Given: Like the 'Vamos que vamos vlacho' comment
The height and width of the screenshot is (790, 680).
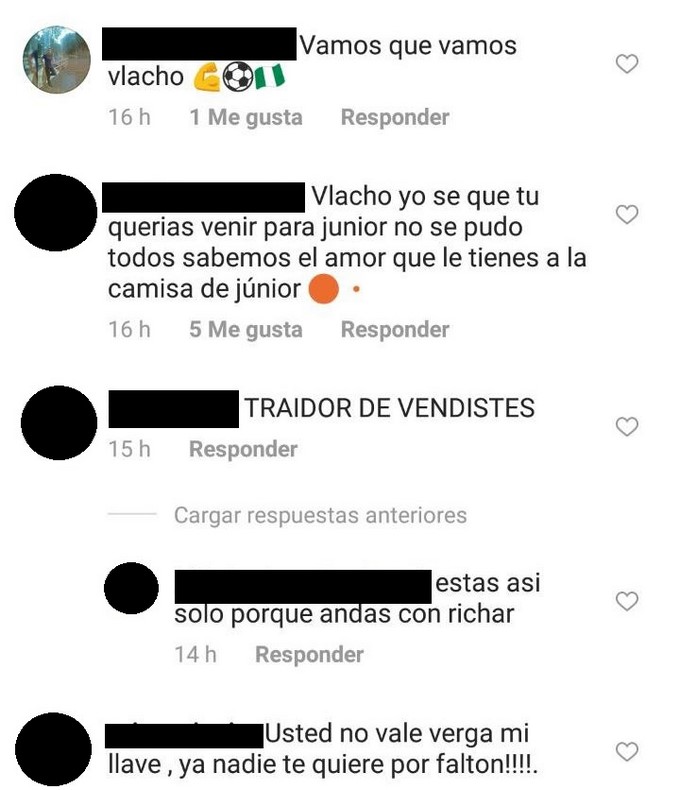Looking at the screenshot, I should pyautogui.click(x=626, y=64).
